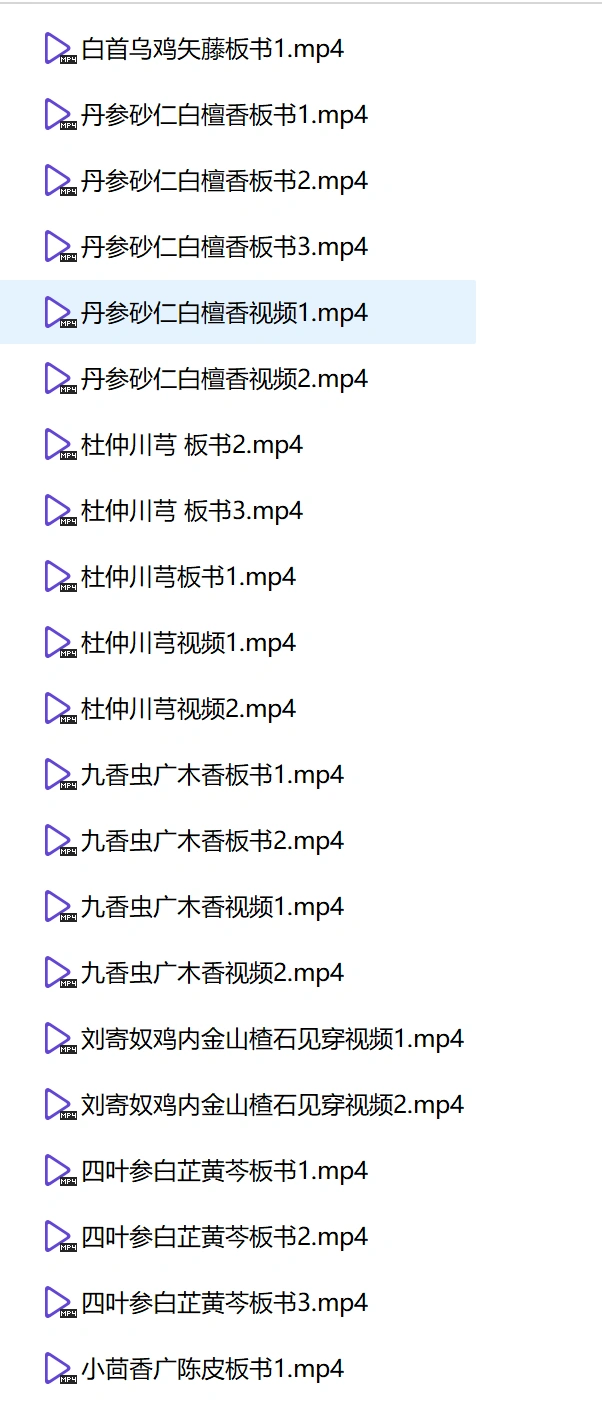Play 杜仲川芎视频1.mp4
Viewport: 602px width, 1416px height.
coord(188,643)
